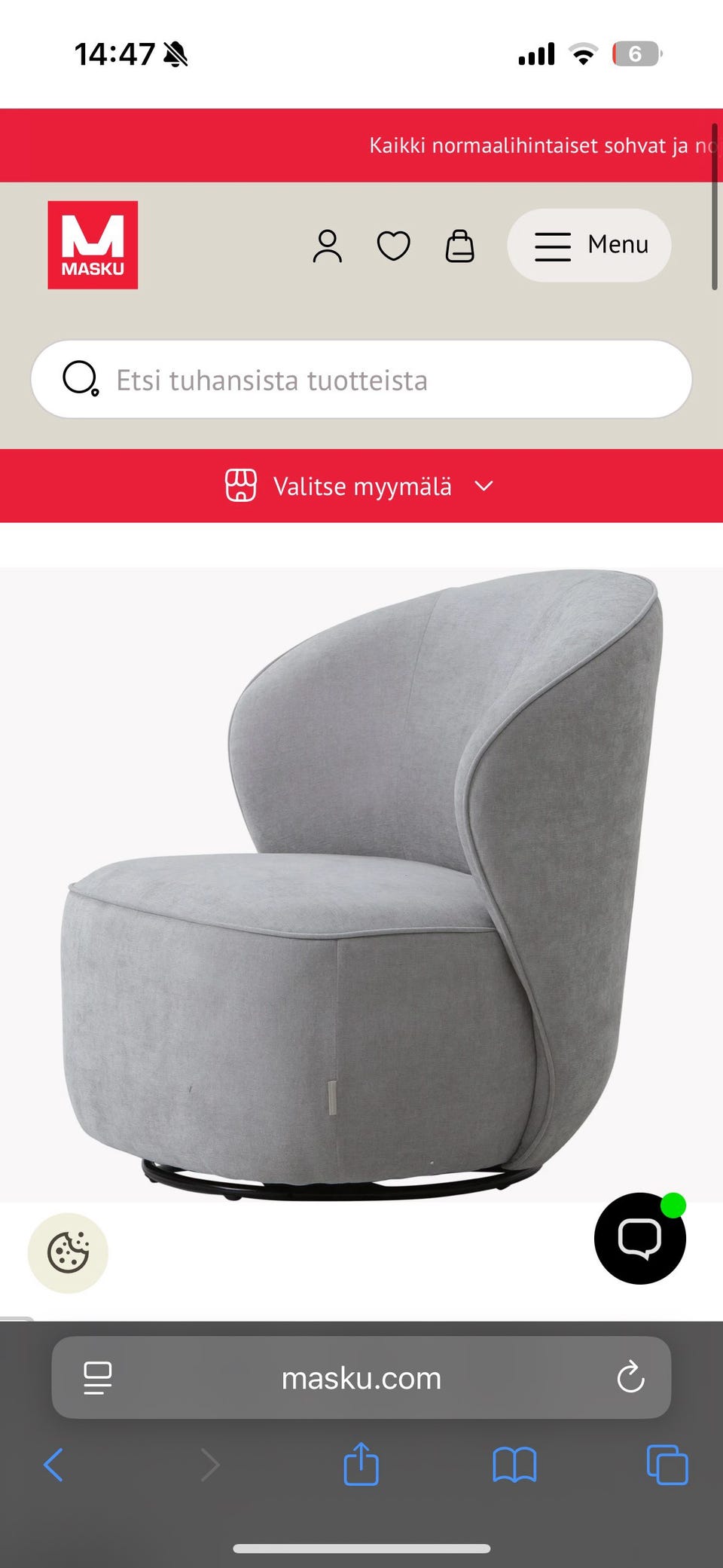This screenshot has height=1568, width=723.
Task: Open the shopping bag
Action: click(459, 246)
